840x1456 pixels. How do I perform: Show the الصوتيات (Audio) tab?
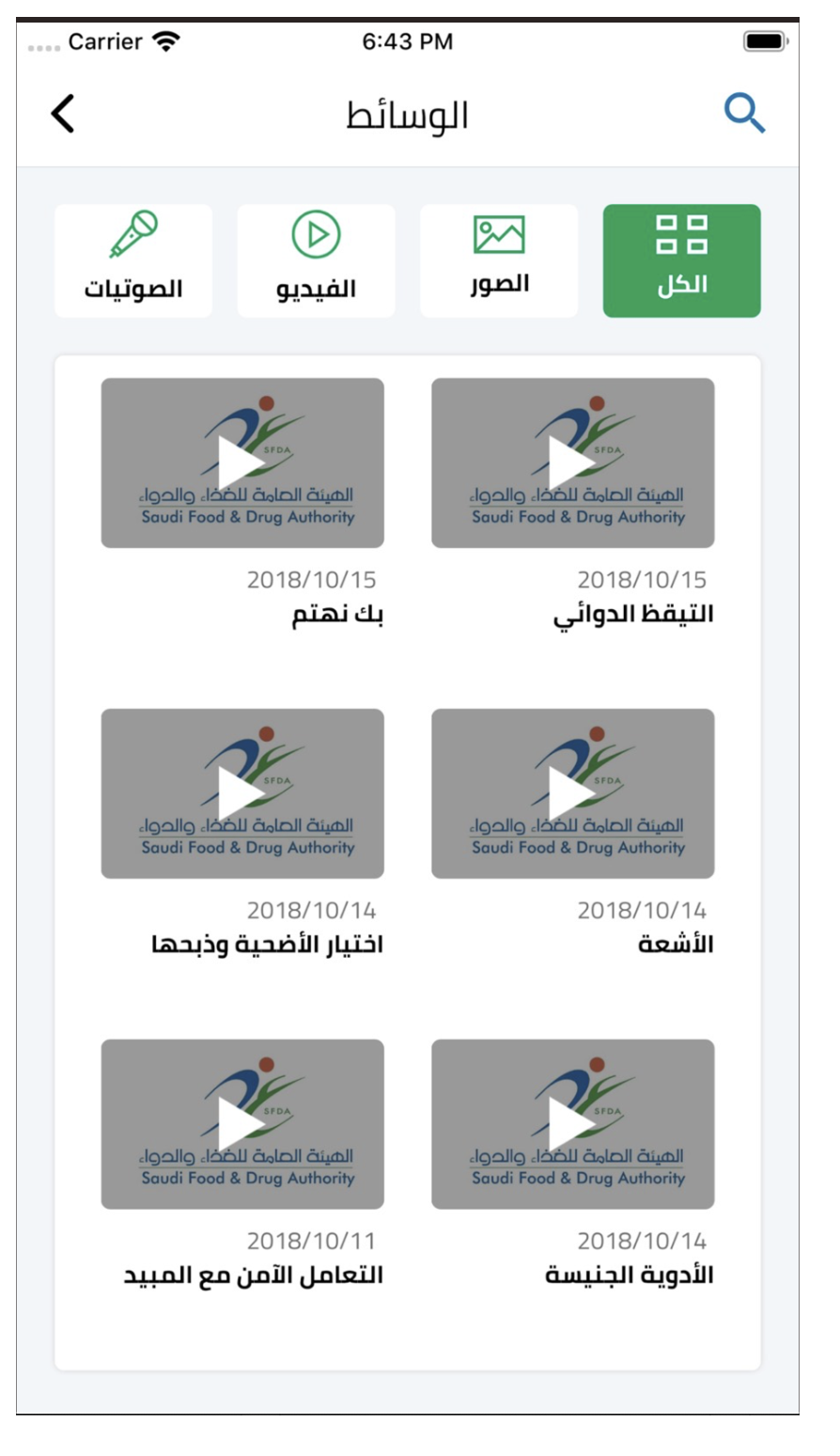click(x=133, y=260)
